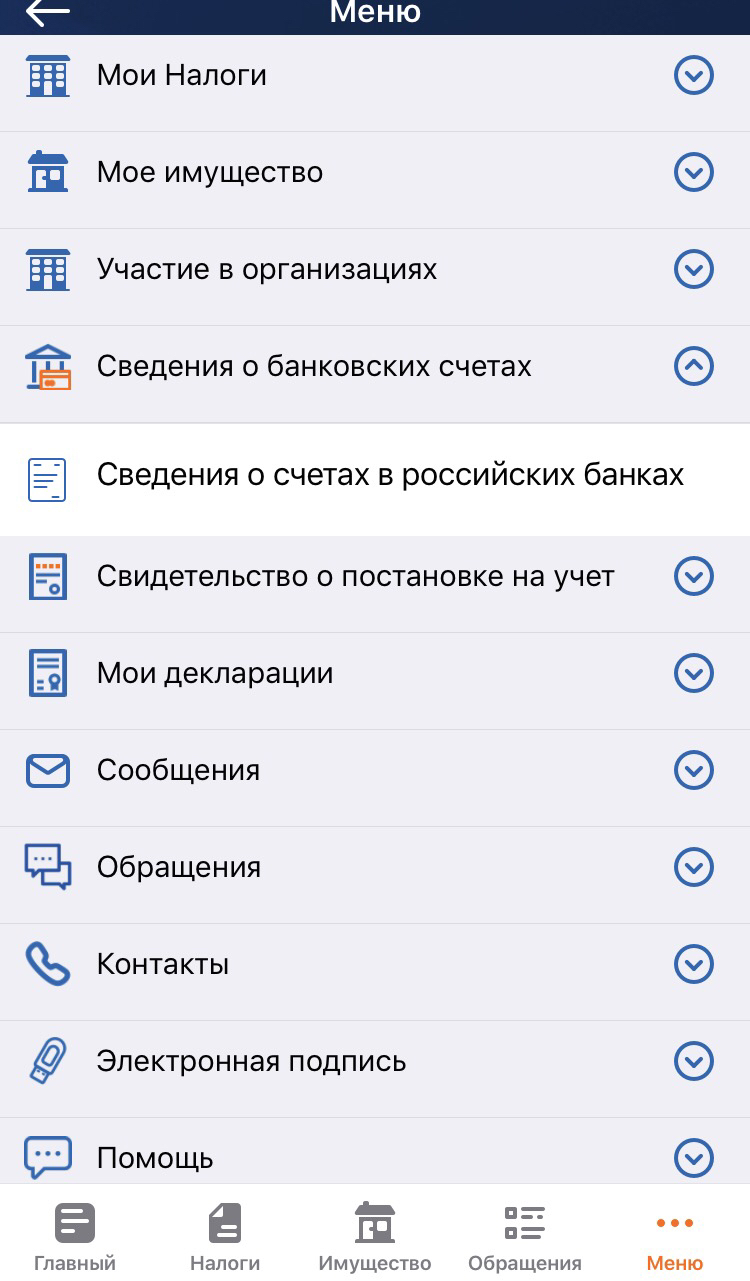750x1281 pixels.
Task: Expand the Обращения menu section
Action: [693, 868]
